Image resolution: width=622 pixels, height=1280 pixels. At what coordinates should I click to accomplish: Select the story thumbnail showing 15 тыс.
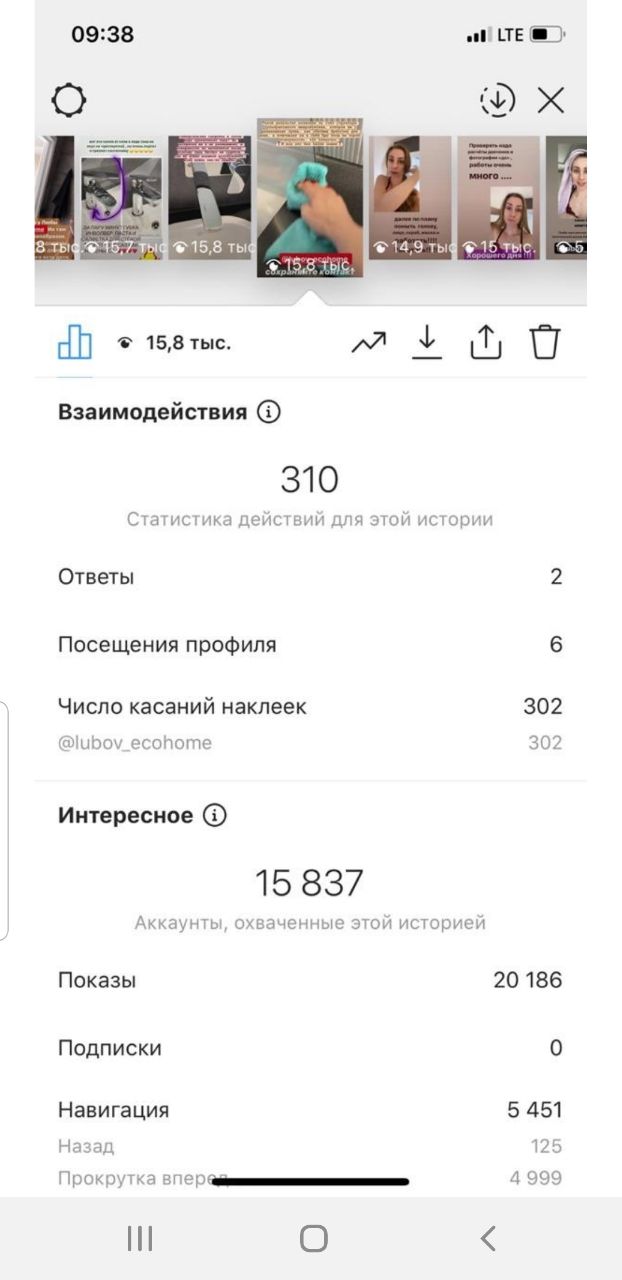(x=498, y=198)
